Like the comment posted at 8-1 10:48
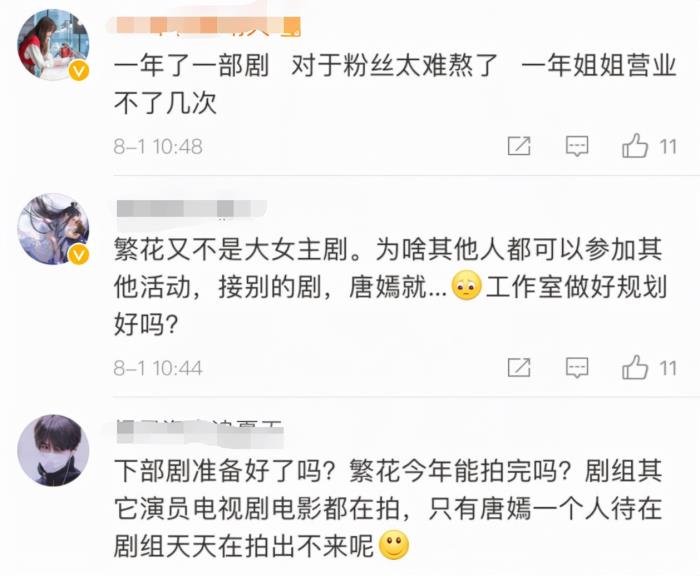The image size is (700, 576). click(x=635, y=147)
